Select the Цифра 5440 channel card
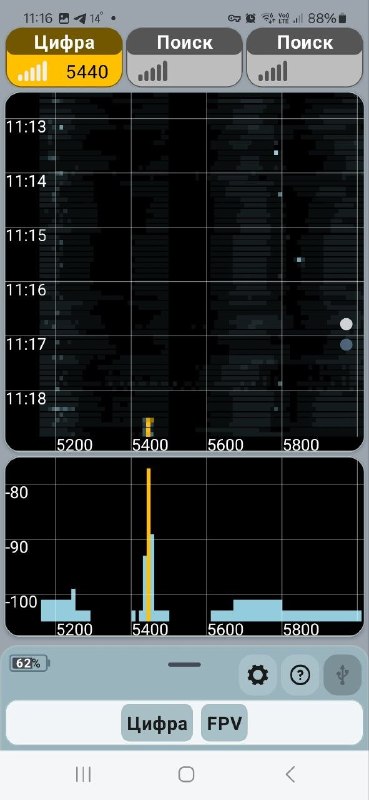This screenshot has height=800, width=369. [64, 57]
